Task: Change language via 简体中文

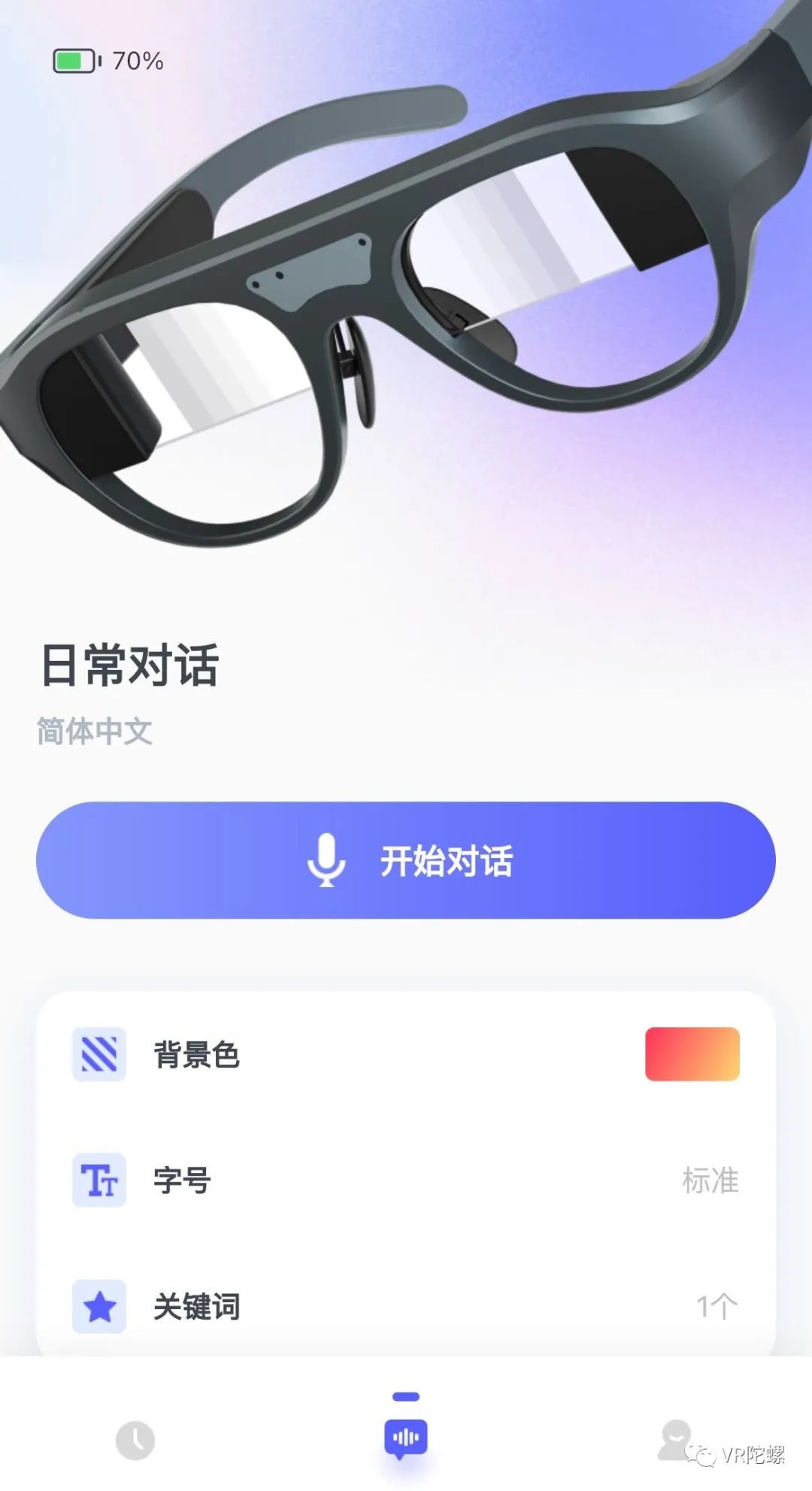Action: coord(95,731)
